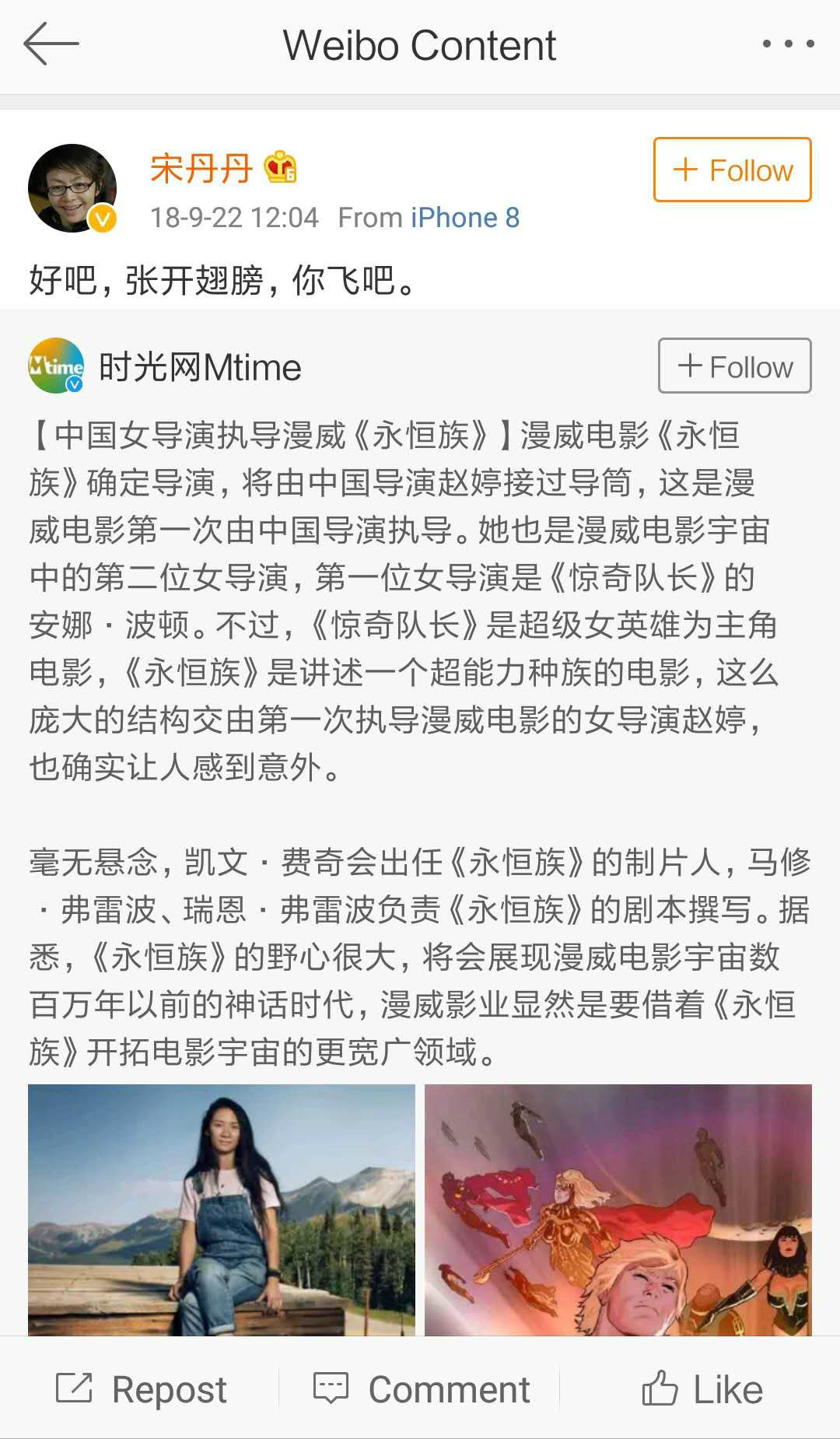840x1439 pixels.
Task: Comment on this post
Action: [421, 1389]
